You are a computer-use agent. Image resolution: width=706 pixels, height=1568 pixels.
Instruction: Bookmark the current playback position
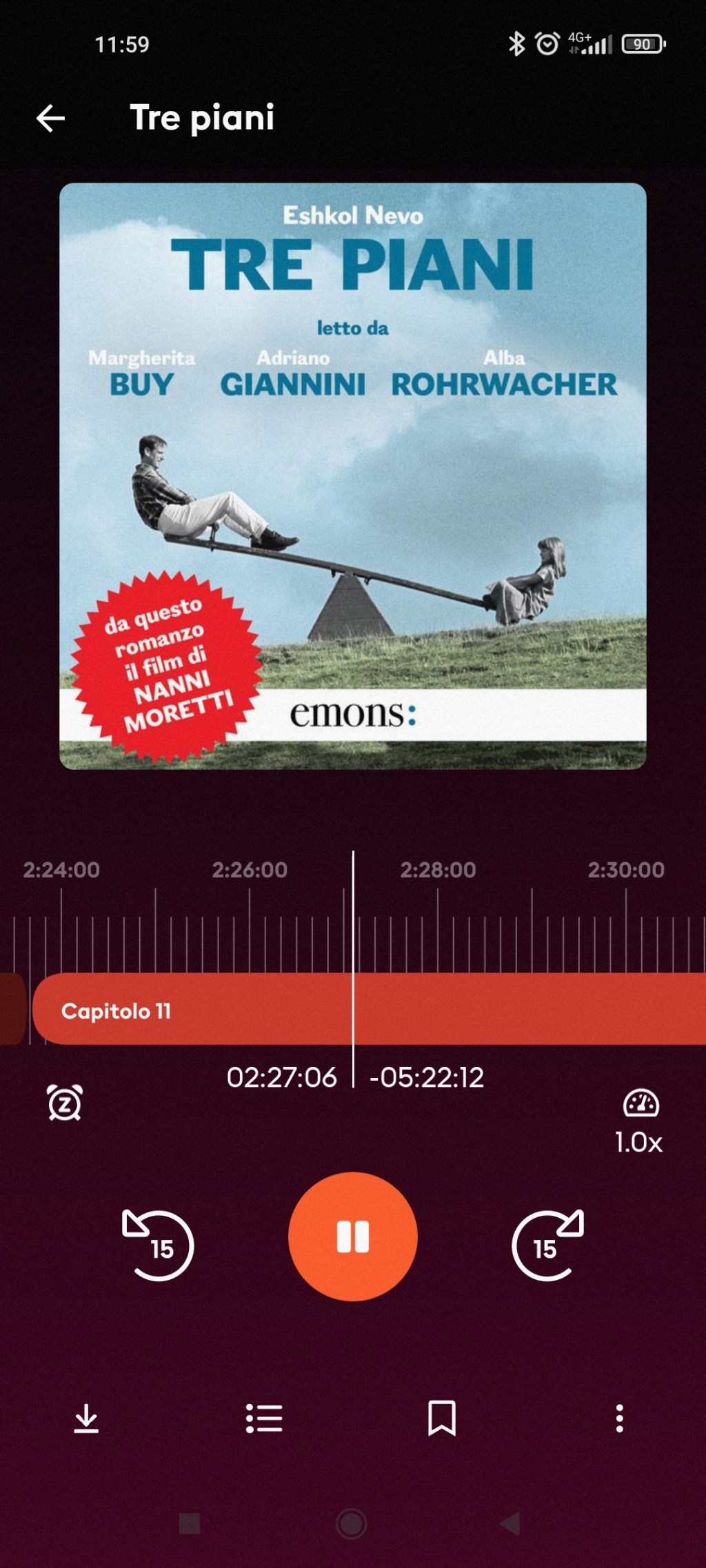tap(441, 1420)
